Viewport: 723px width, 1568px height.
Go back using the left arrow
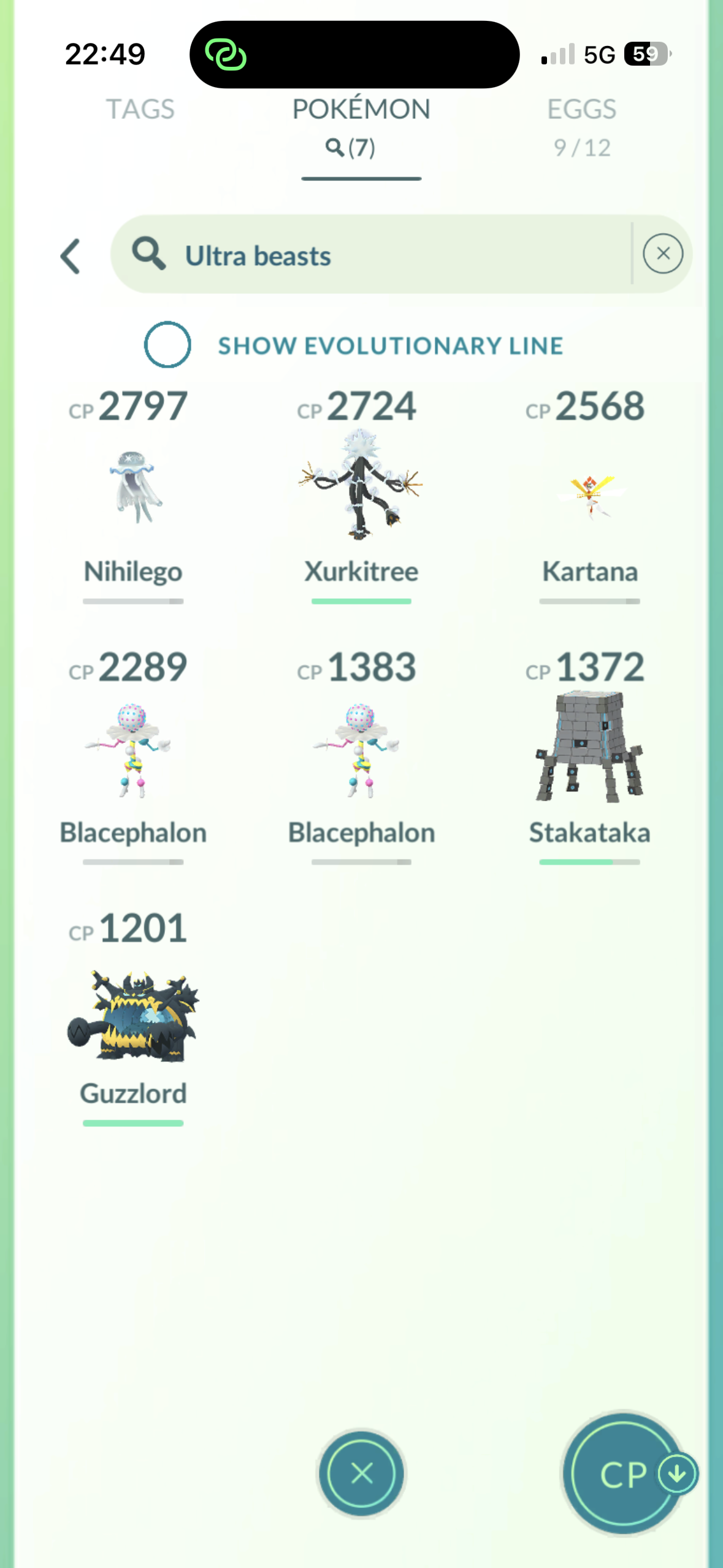pos(71,256)
